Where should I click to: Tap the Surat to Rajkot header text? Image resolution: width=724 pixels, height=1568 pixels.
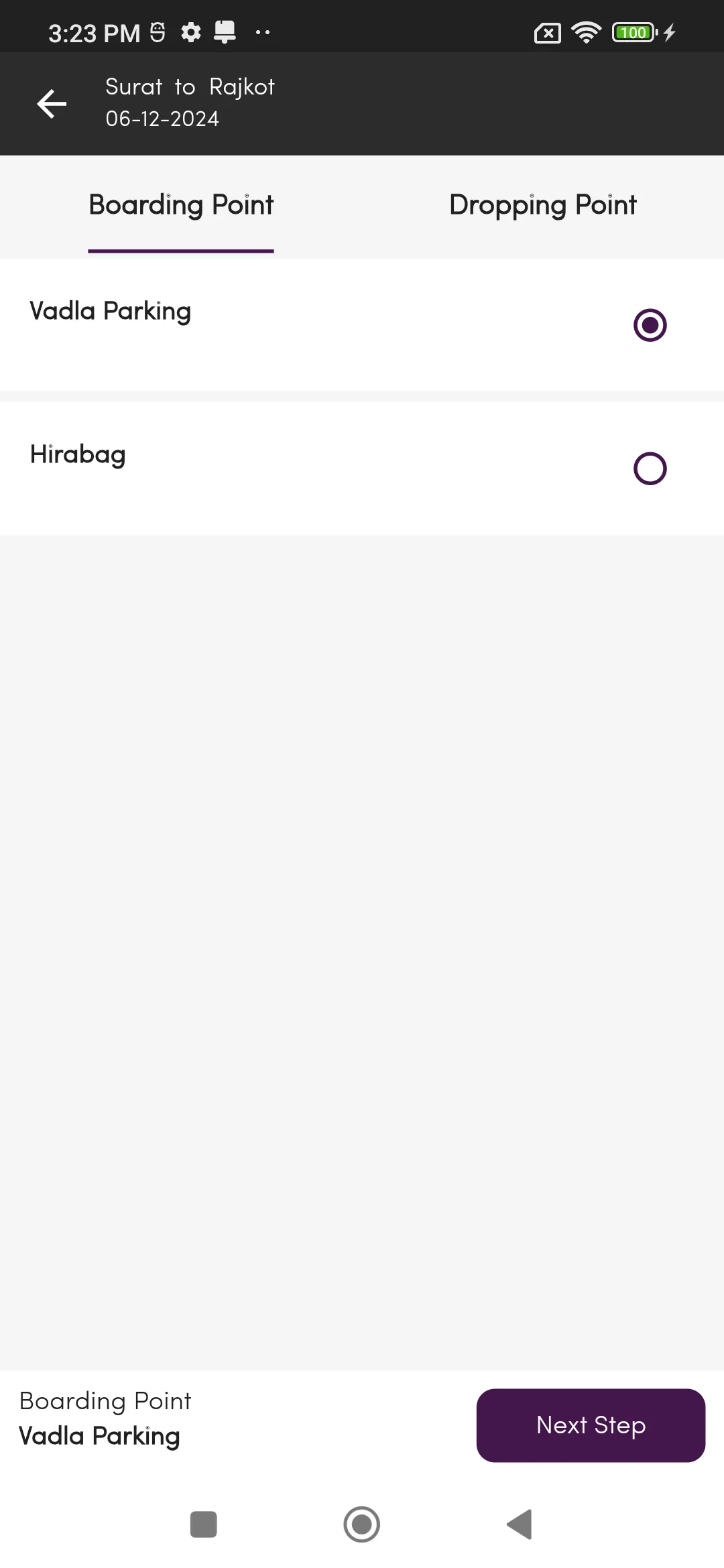pos(190,87)
